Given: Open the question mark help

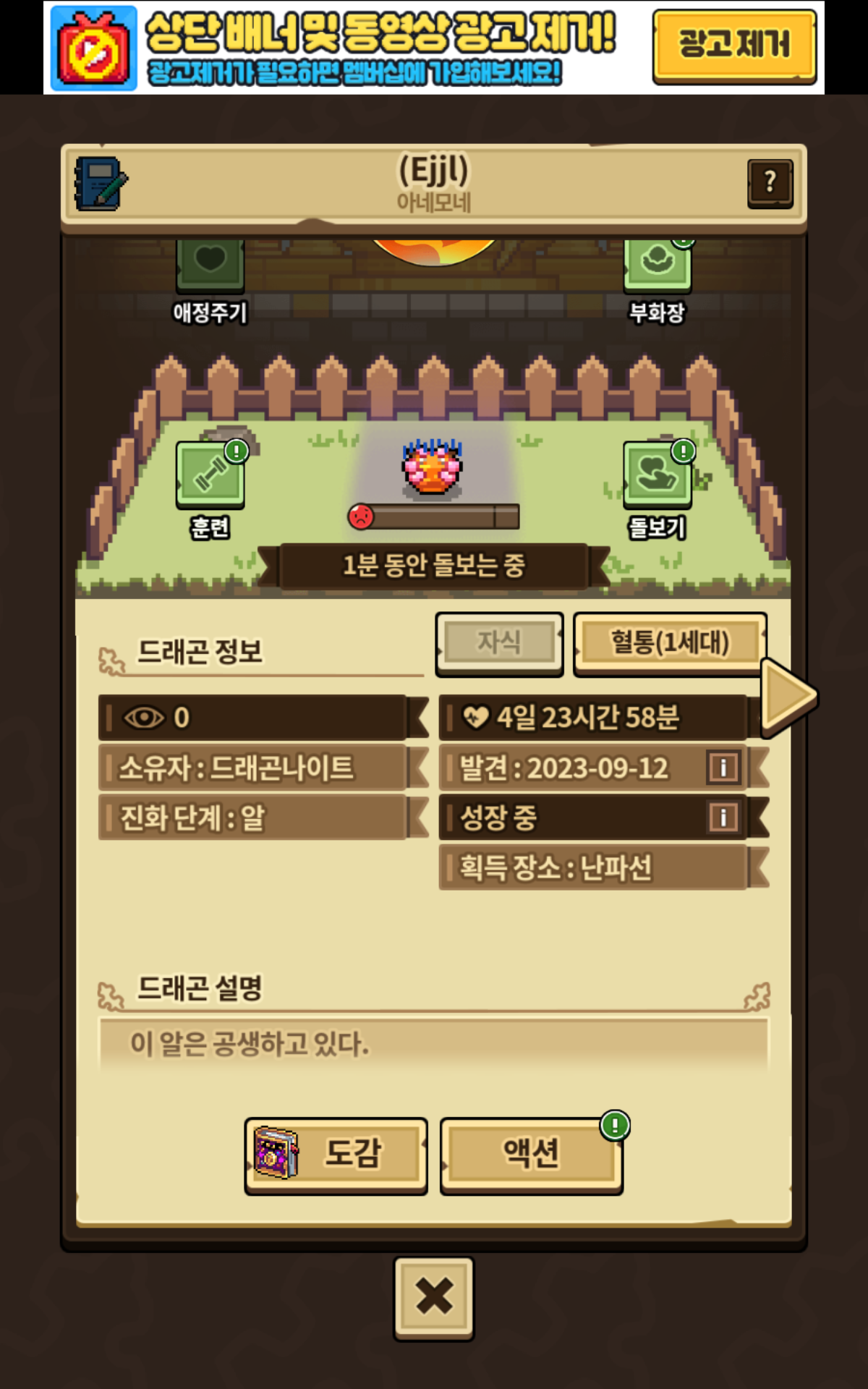Looking at the screenshot, I should tap(770, 183).
